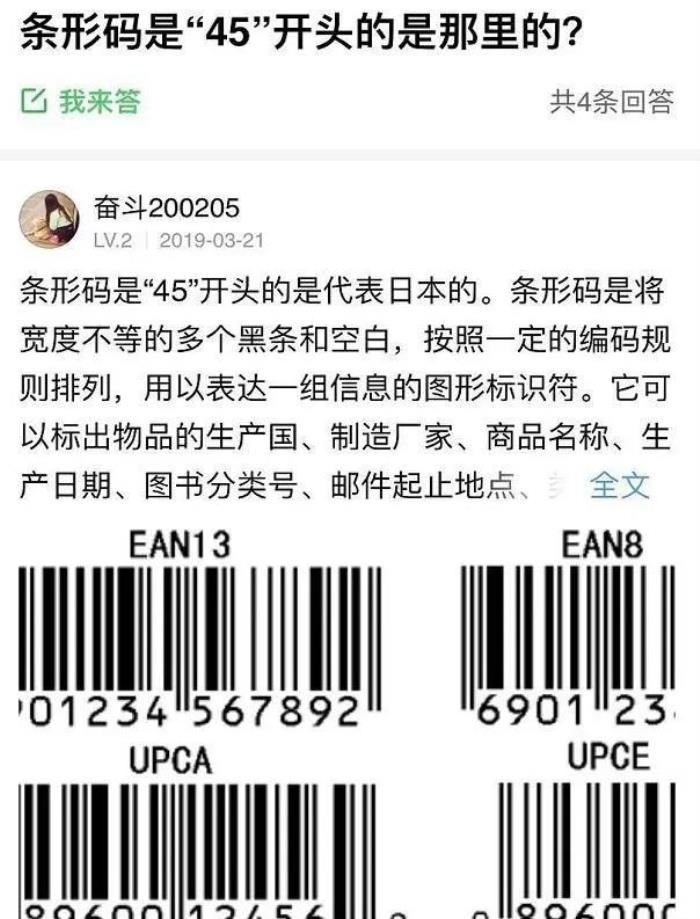Expand the full answer via 全文
700x919 pixels.
[620, 486]
